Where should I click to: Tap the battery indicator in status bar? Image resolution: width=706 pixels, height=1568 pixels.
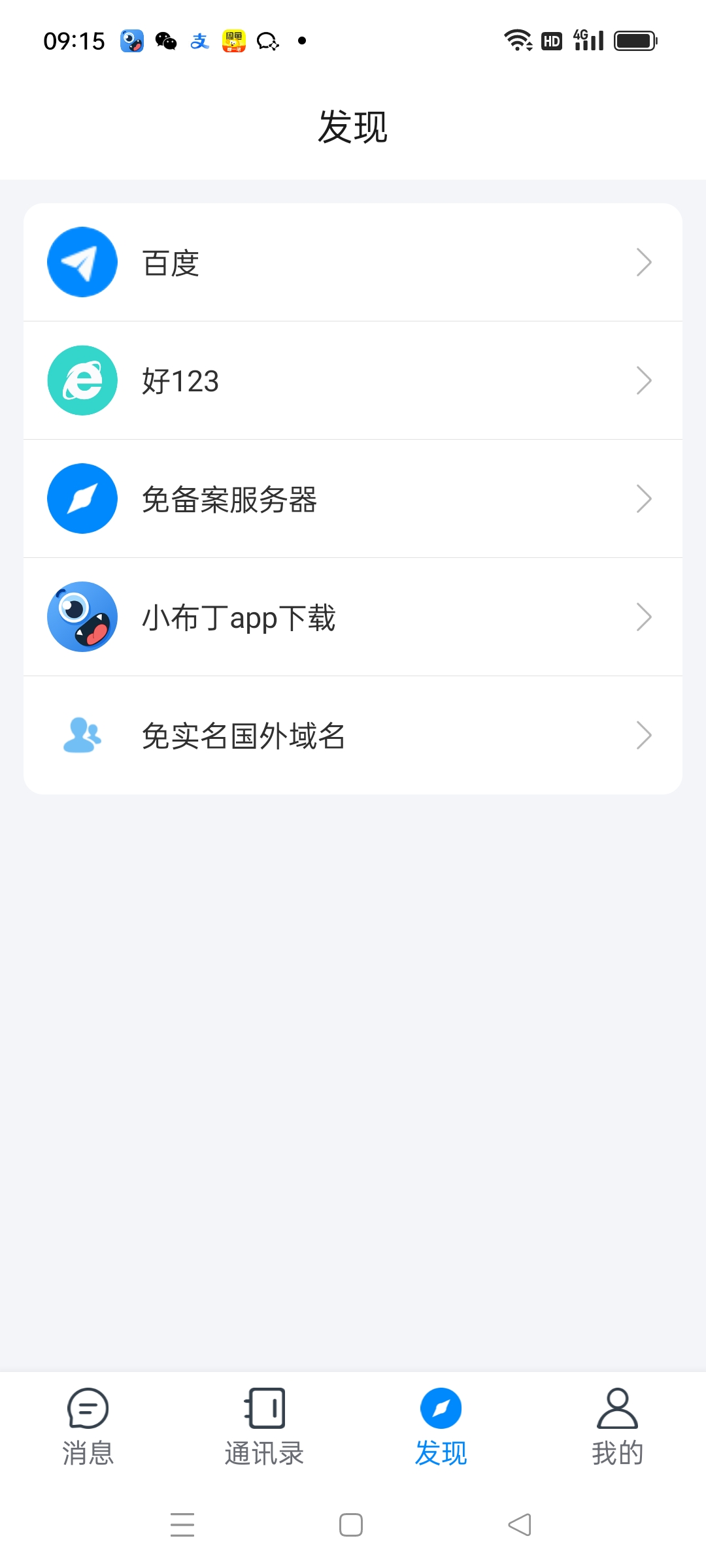(x=635, y=41)
